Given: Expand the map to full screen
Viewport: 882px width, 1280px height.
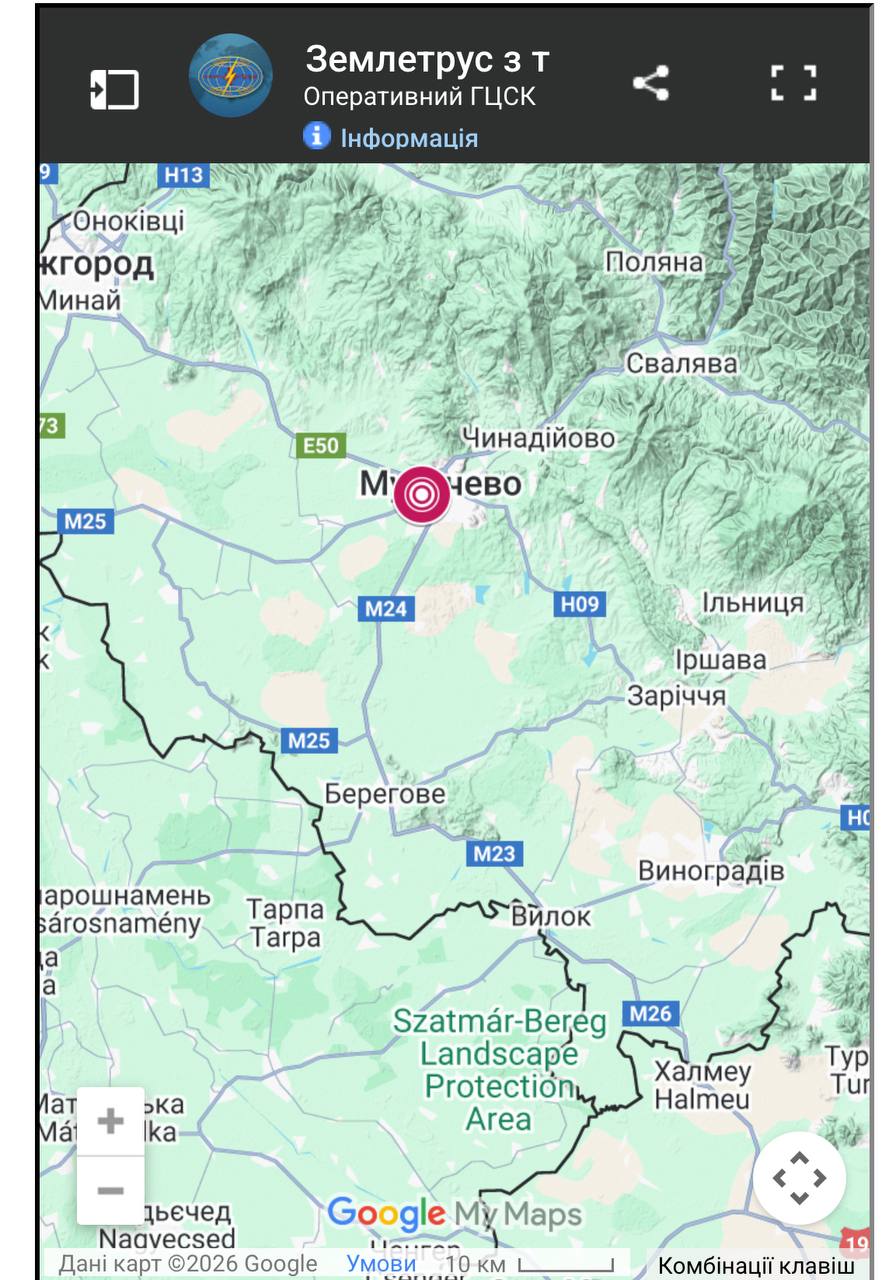Looking at the screenshot, I should [794, 83].
